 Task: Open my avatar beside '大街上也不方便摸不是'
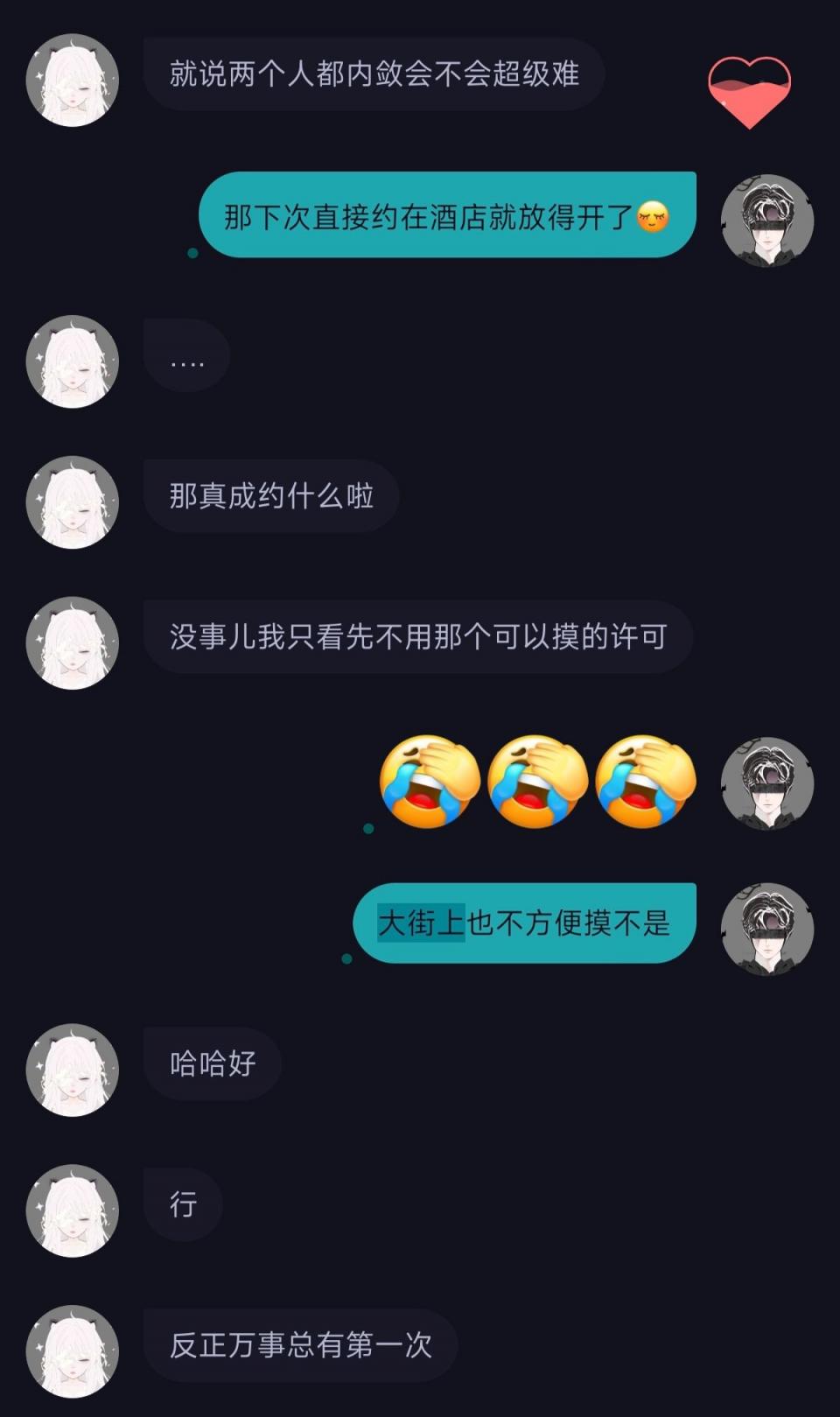pyautogui.click(x=767, y=929)
